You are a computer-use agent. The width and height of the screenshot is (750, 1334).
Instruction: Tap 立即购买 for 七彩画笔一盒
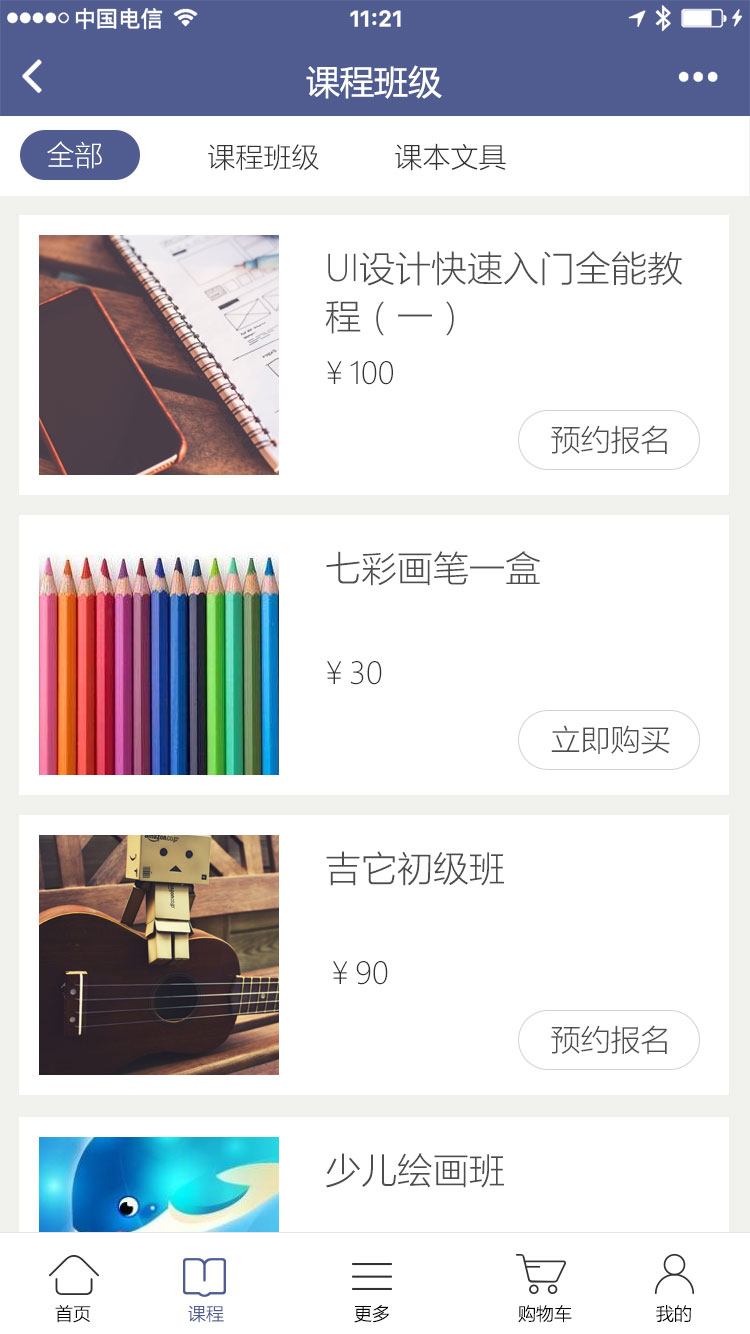[x=608, y=740]
